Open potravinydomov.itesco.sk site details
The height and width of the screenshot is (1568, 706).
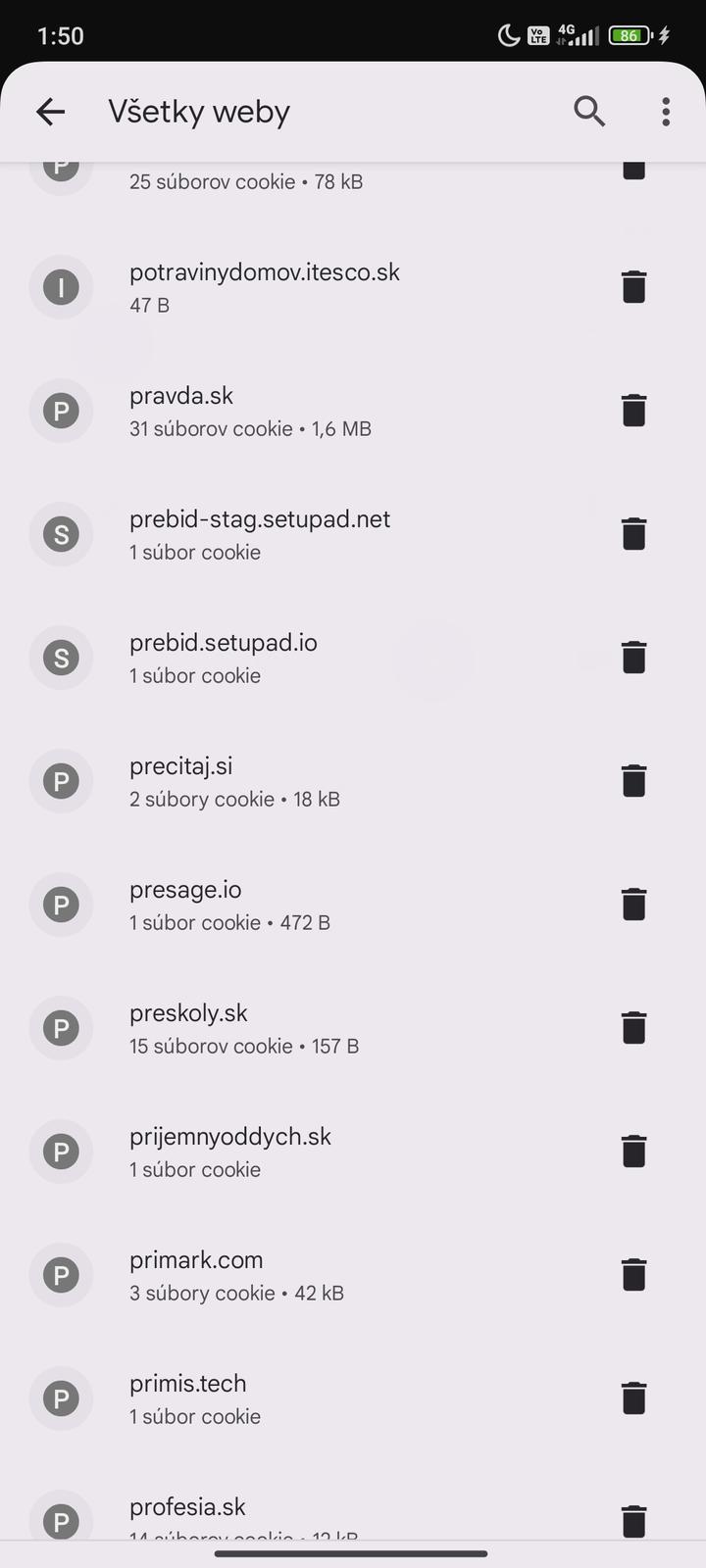tap(265, 286)
